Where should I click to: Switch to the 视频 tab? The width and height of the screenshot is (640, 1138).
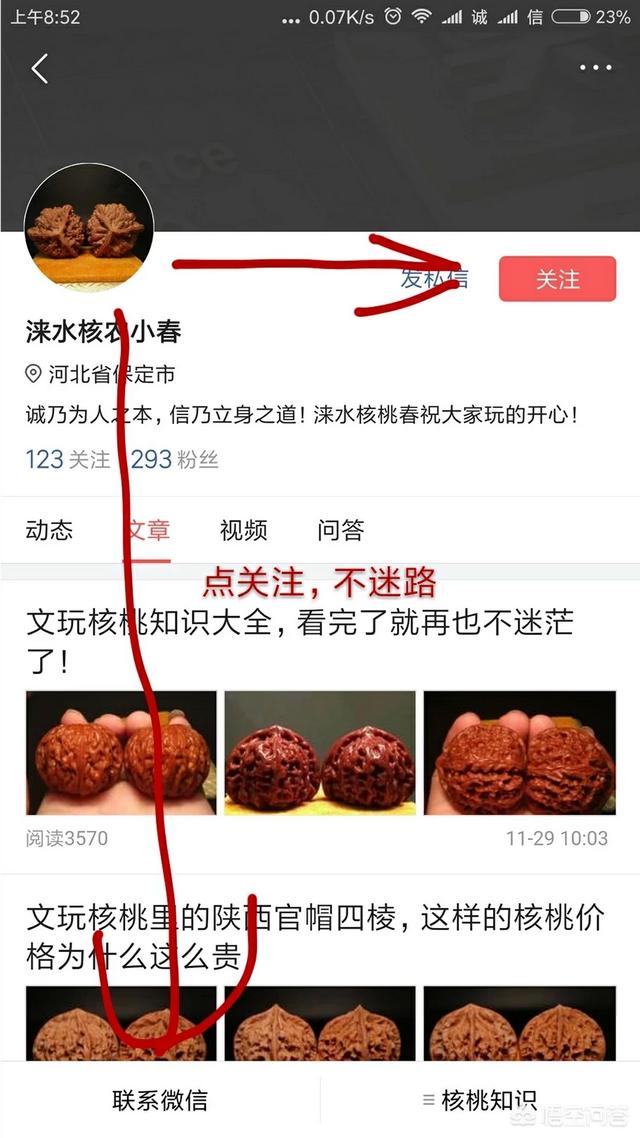point(243,530)
